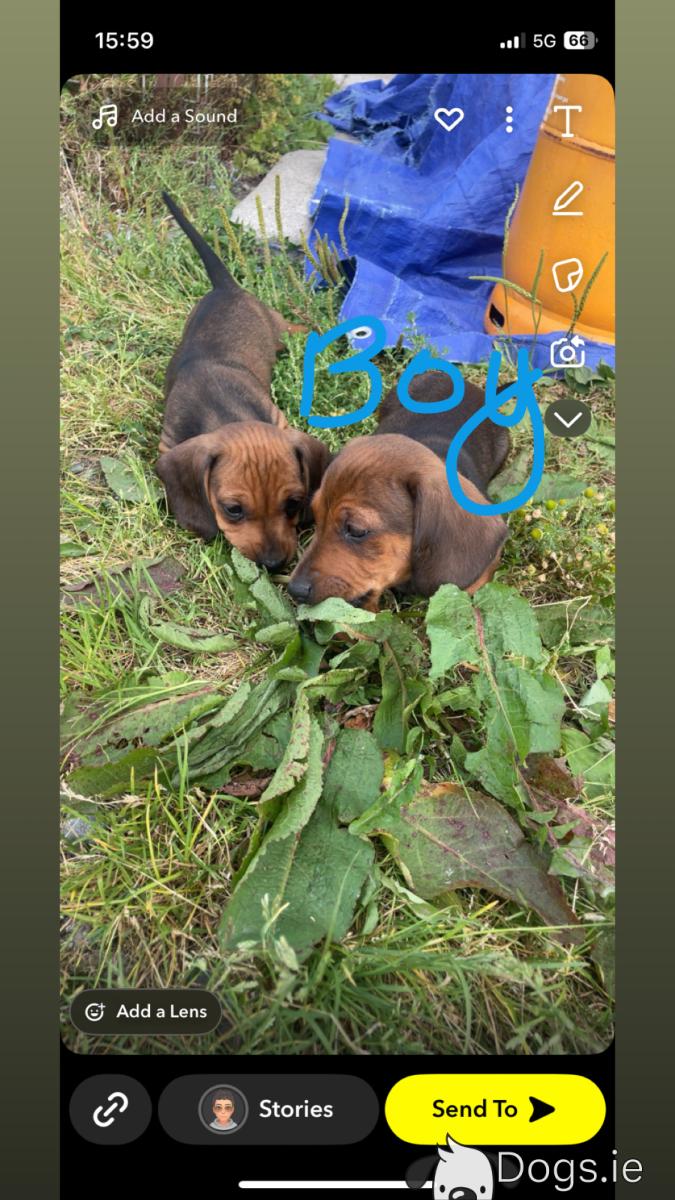Screen dimensions: 675x1200
Task: Expand more editing tools with the chevron
Action: point(567,419)
